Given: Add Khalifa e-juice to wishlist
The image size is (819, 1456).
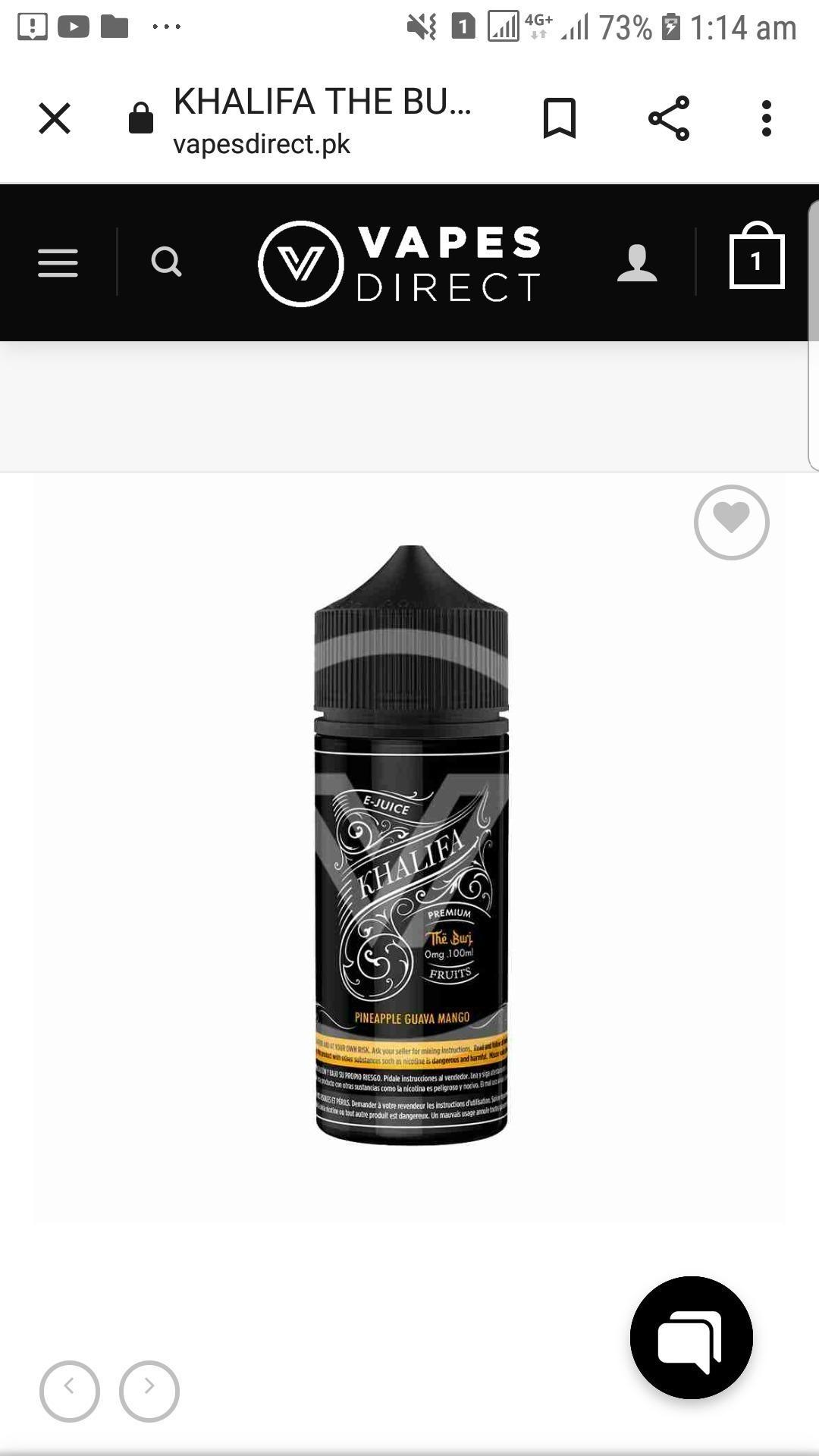Looking at the screenshot, I should point(731,522).
